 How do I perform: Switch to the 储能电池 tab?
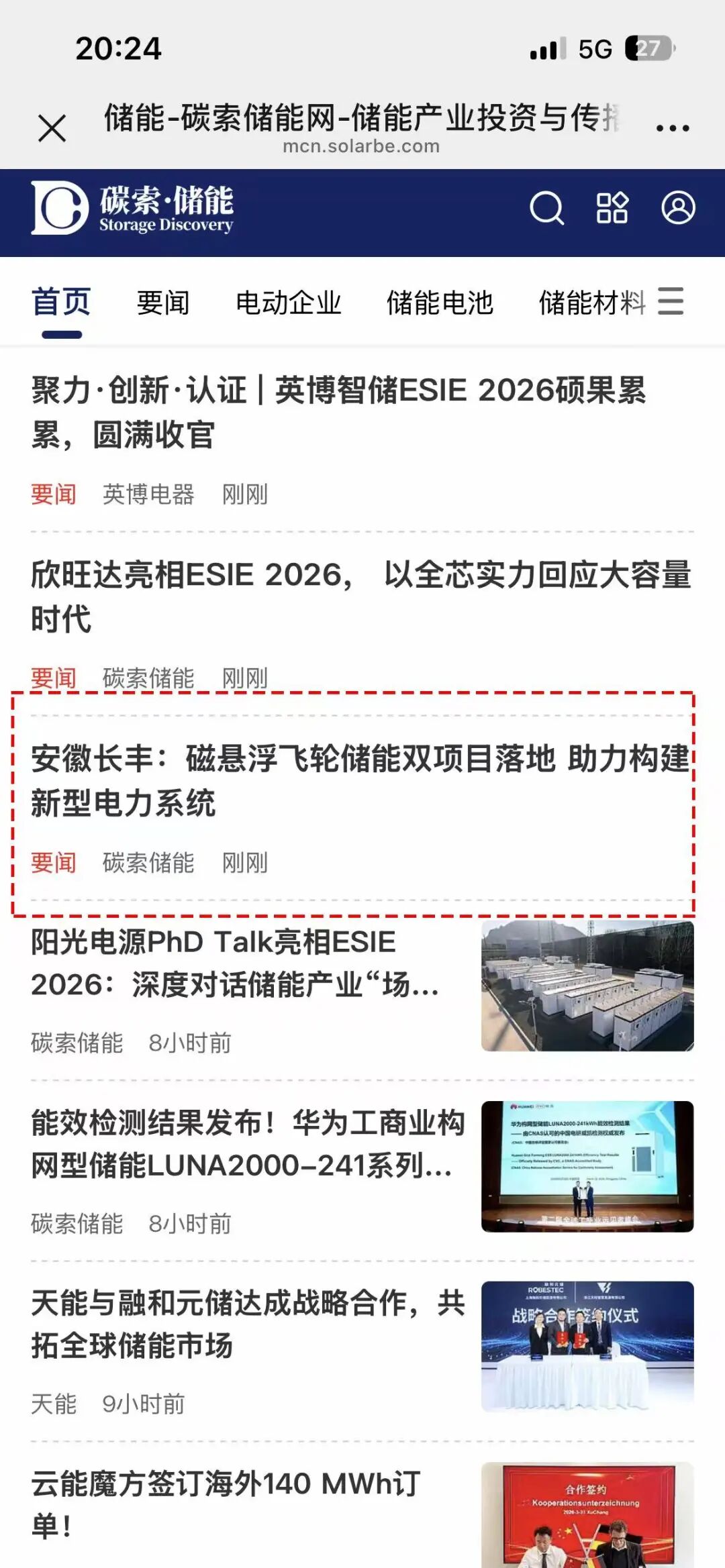coord(441,303)
